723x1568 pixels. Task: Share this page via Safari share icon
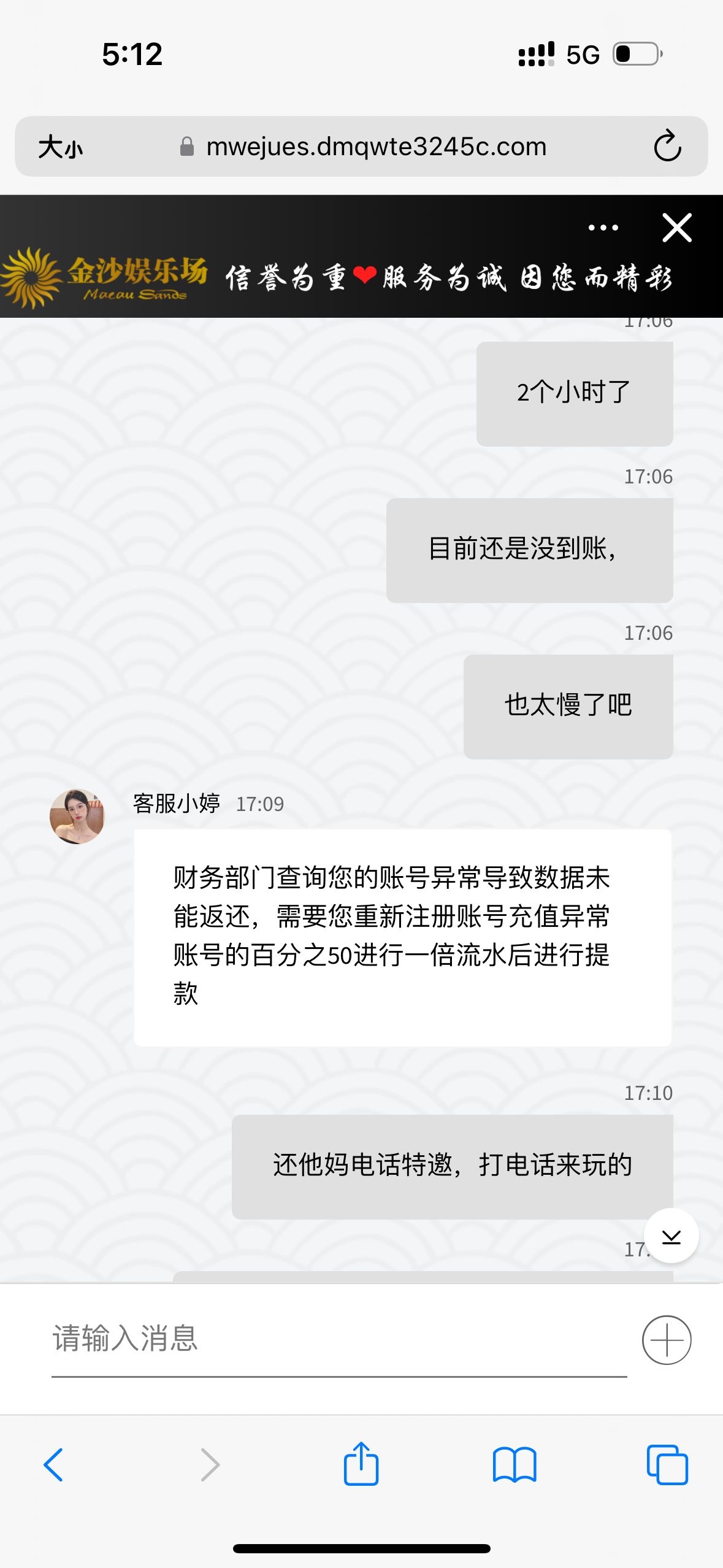pos(361,1464)
